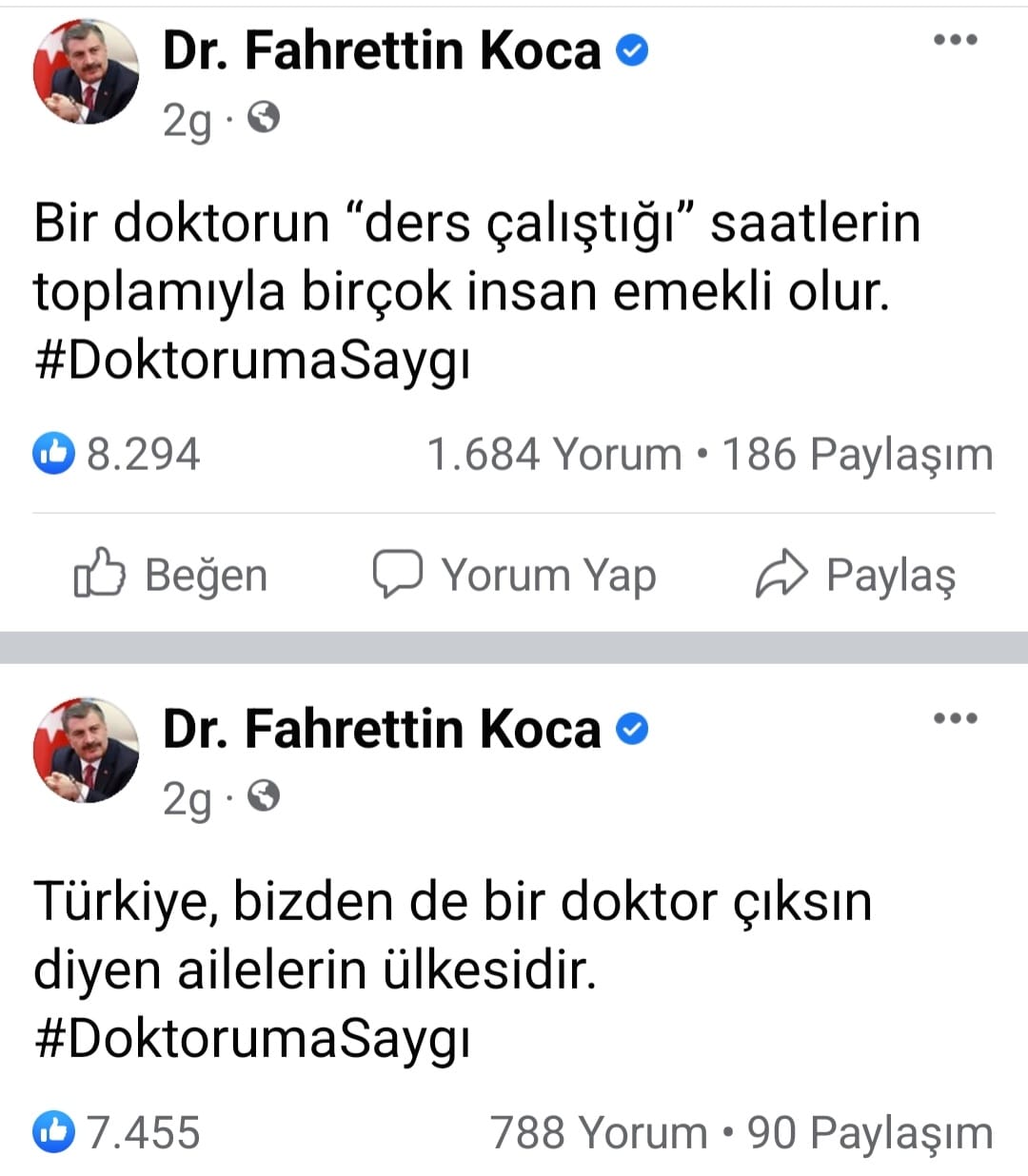
Task: View 788 Yorum comments on second post
Action: [x=598, y=1132]
